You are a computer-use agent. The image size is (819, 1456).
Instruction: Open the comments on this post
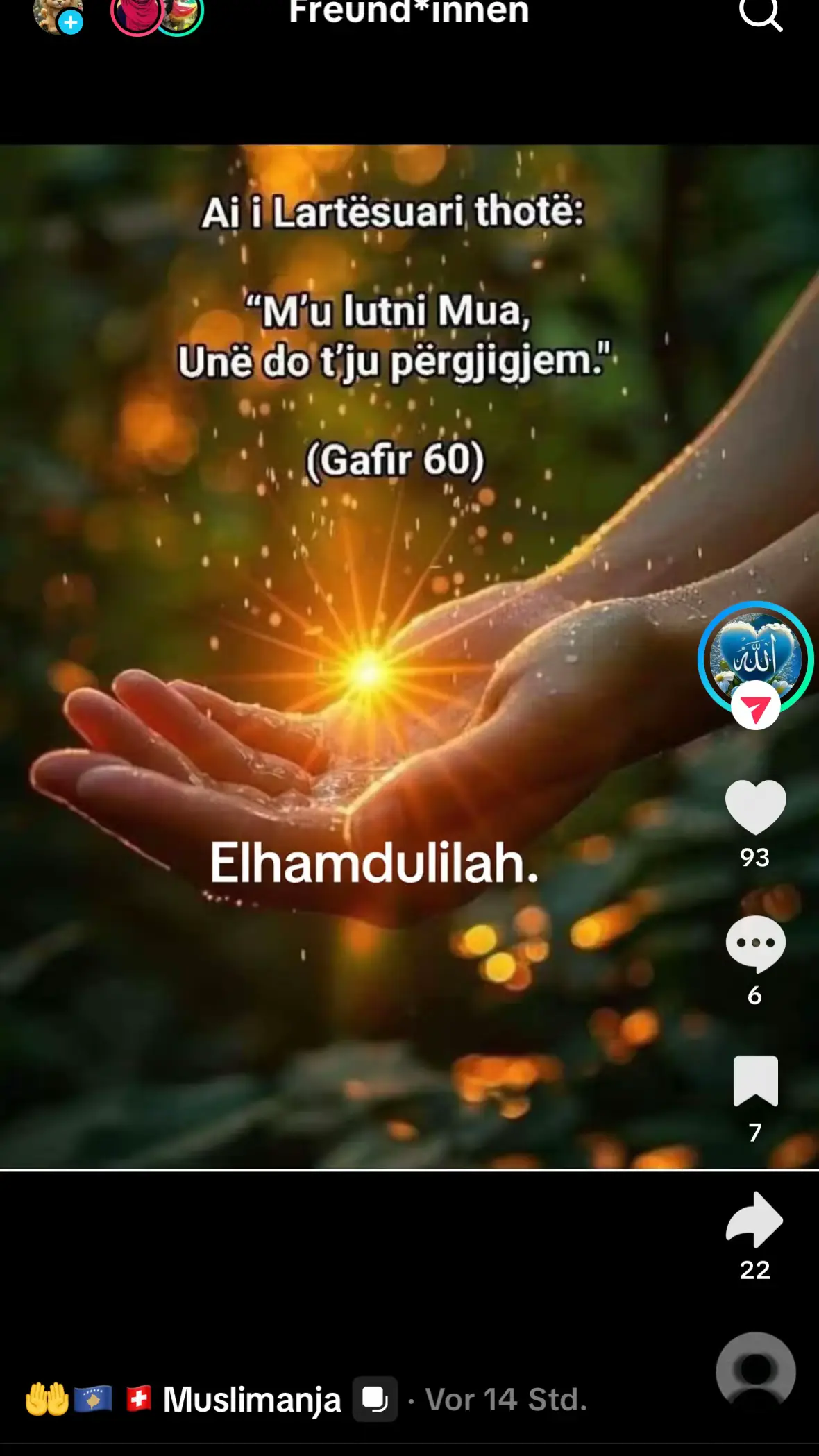tap(755, 944)
